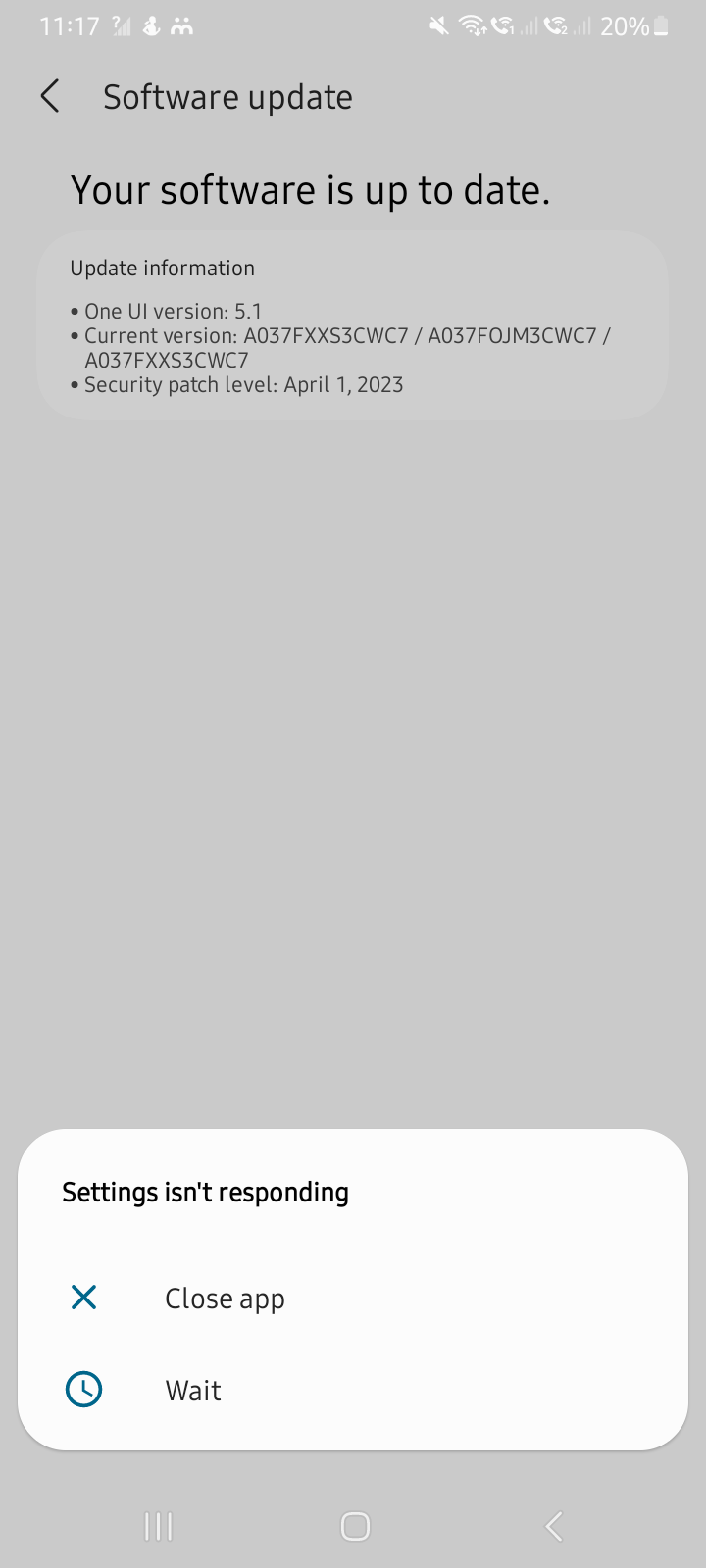Tap the back arrow beside Software update
Screen dimensions: 706x1568
[x=49, y=96]
